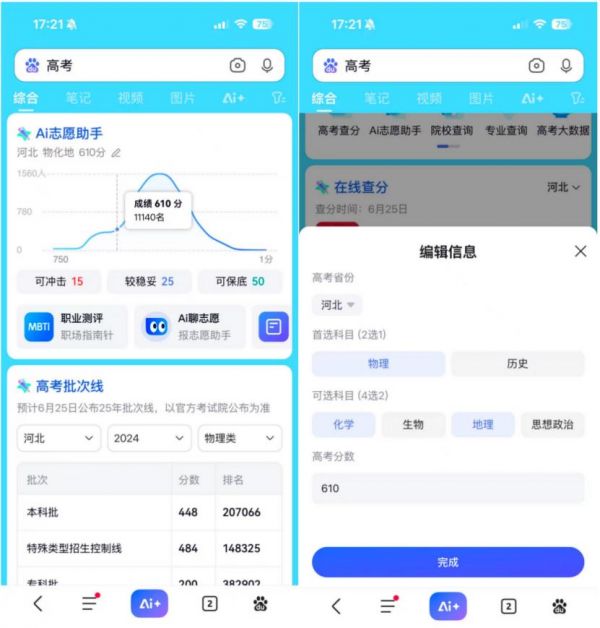The height and width of the screenshot is (628, 600).
Task: Open the 可冲击 15 schools list
Action: click(59, 282)
